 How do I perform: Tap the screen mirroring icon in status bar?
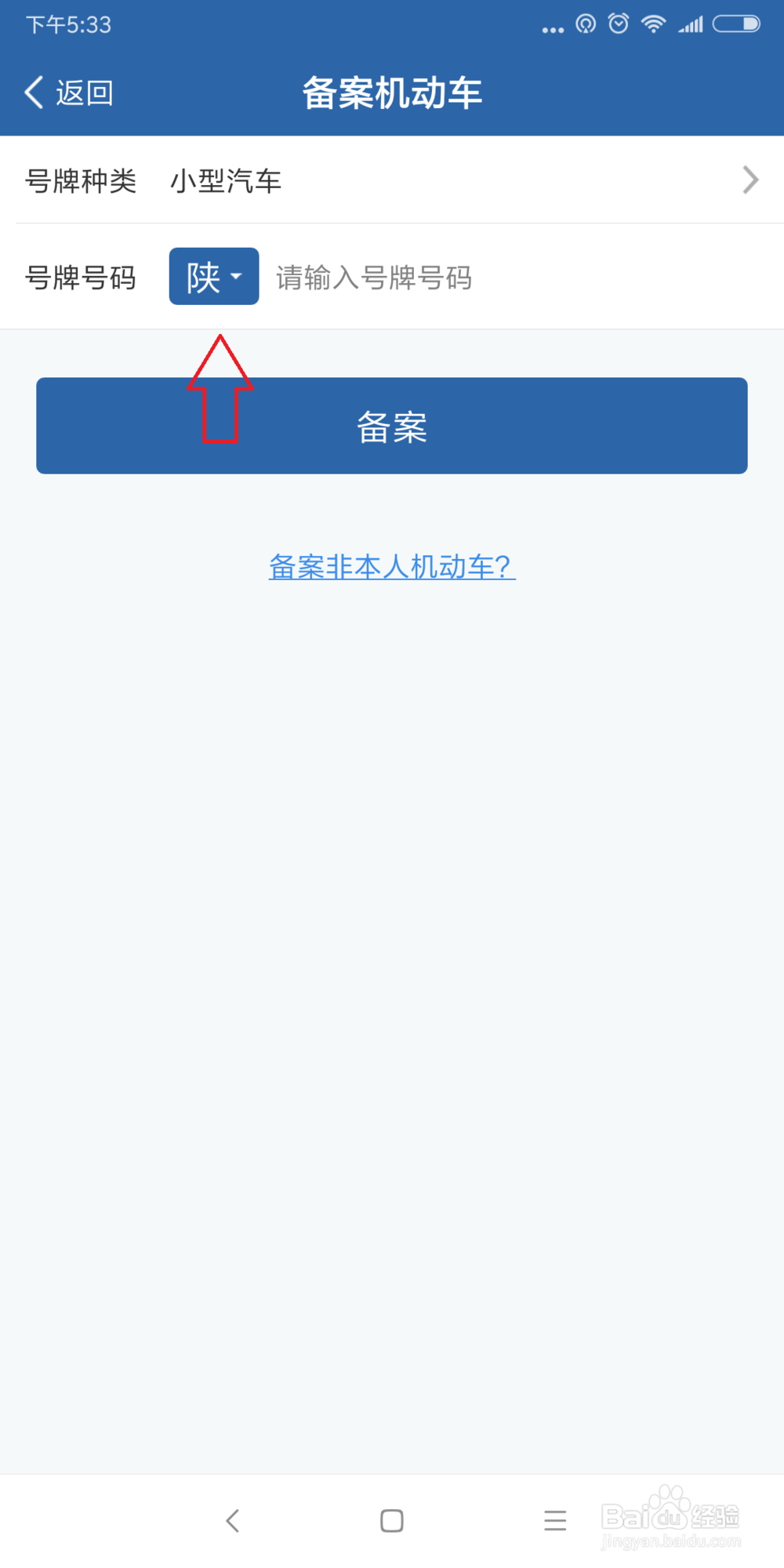[x=584, y=24]
